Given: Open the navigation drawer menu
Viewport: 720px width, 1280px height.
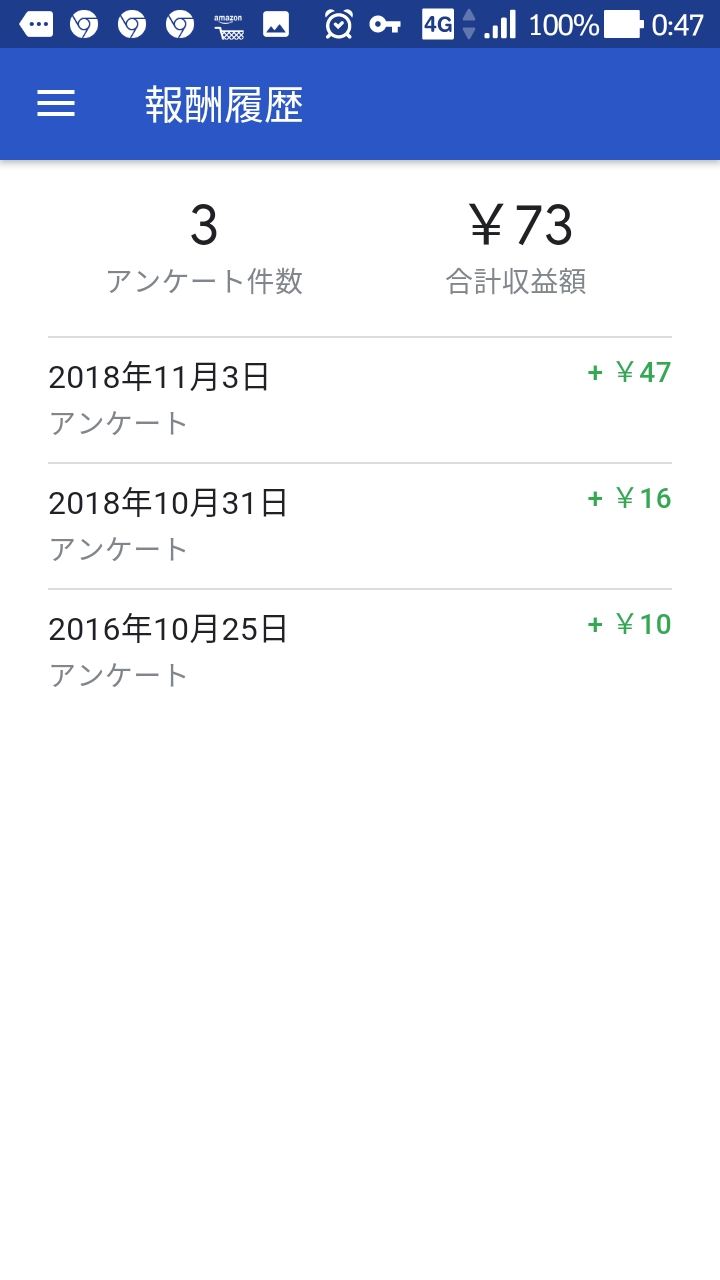Looking at the screenshot, I should pyautogui.click(x=56, y=104).
